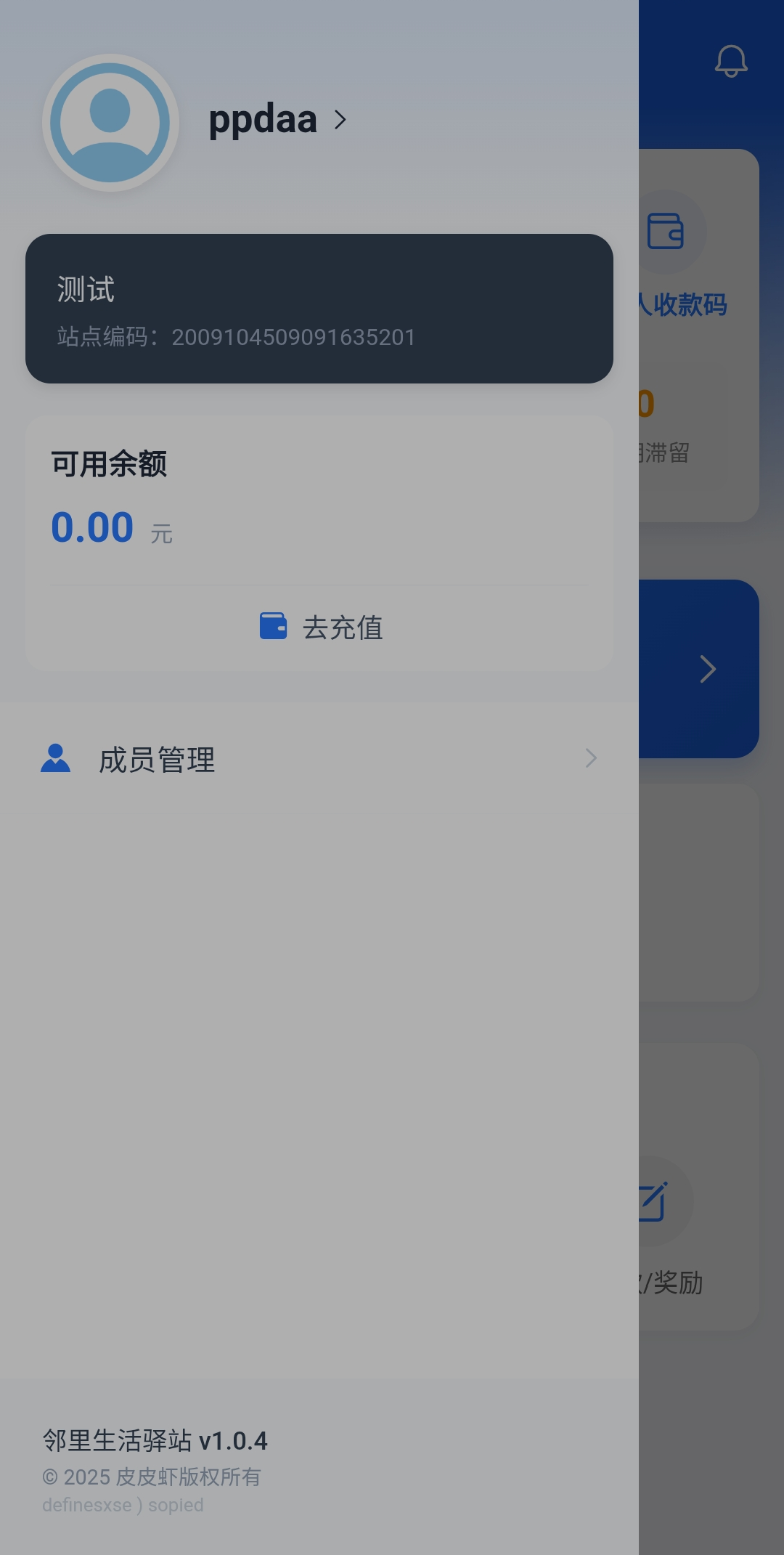Click the small wallet glyph inside 去充值 row
This screenshot has width=784, height=1555.
(273, 625)
